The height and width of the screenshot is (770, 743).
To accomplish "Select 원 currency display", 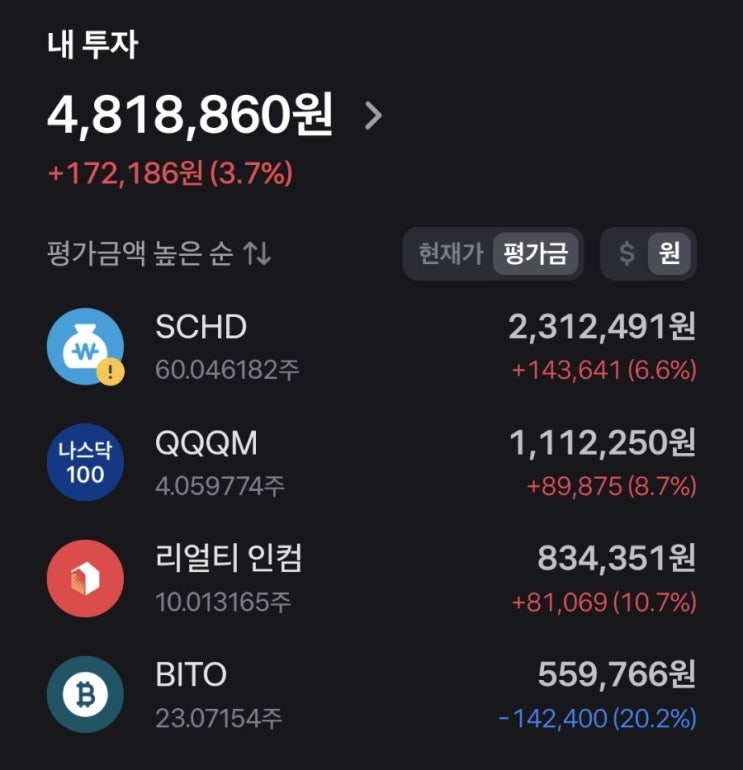I will [x=669, y=254].
